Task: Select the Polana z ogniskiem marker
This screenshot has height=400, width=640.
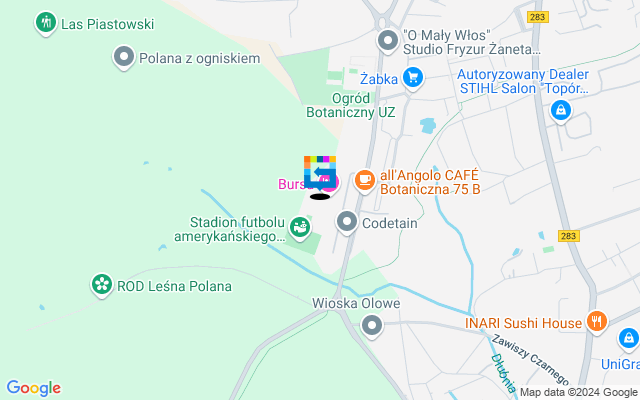Action: [124, 58]
